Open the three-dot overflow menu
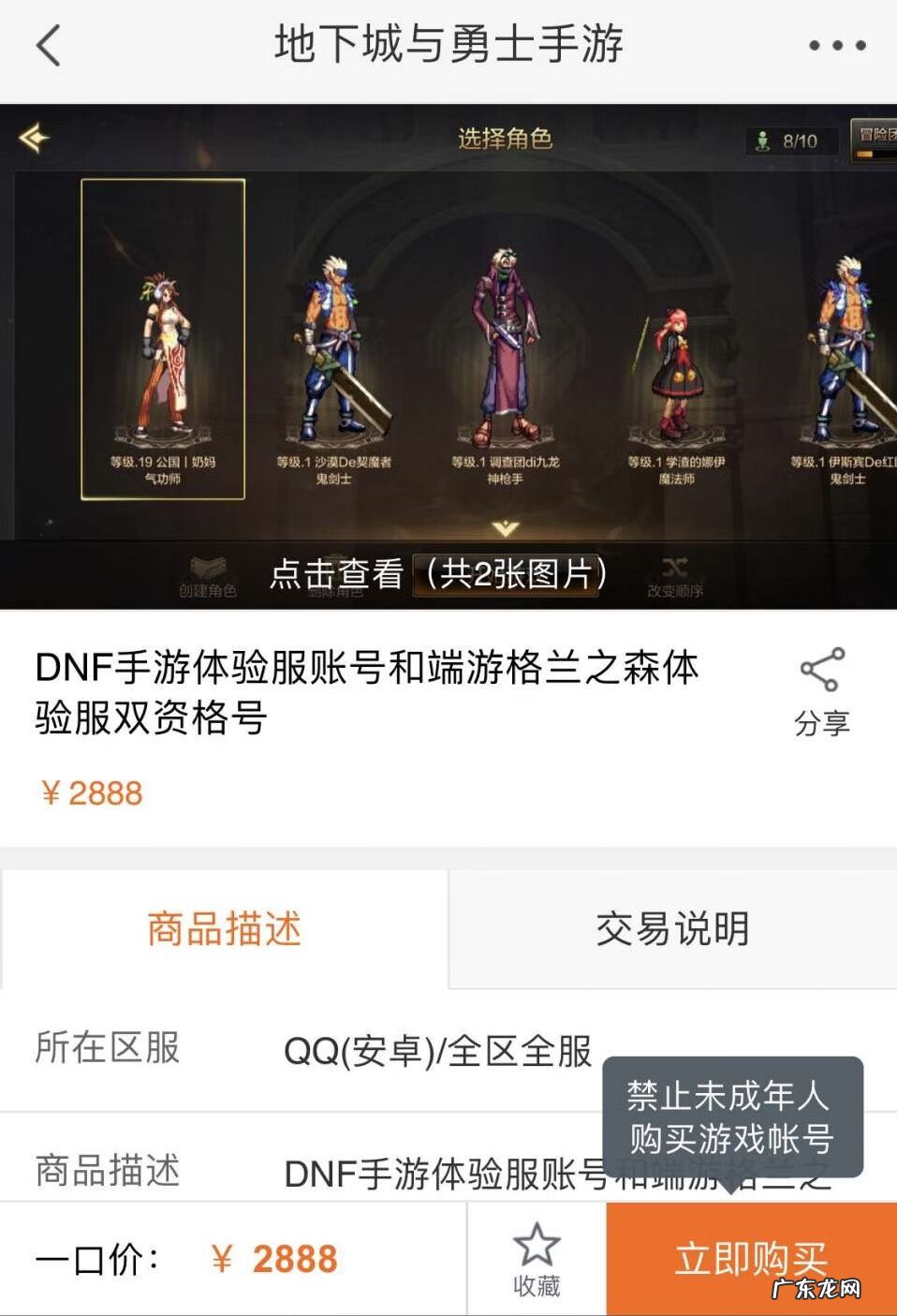Viewport: 897px width, 1316px height. (836, 45)
